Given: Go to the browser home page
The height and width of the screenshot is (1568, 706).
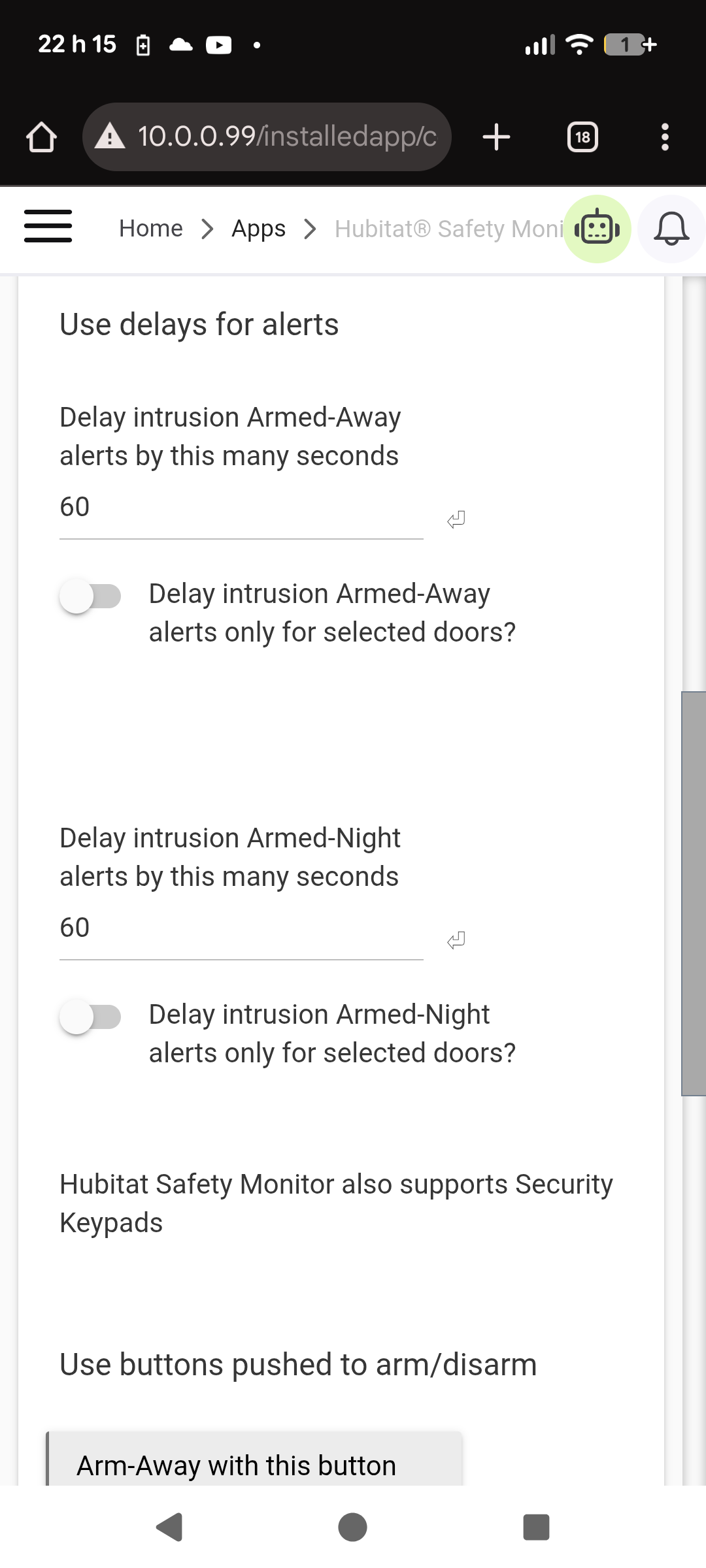Looking at the screenshot, I should (41, 137).
